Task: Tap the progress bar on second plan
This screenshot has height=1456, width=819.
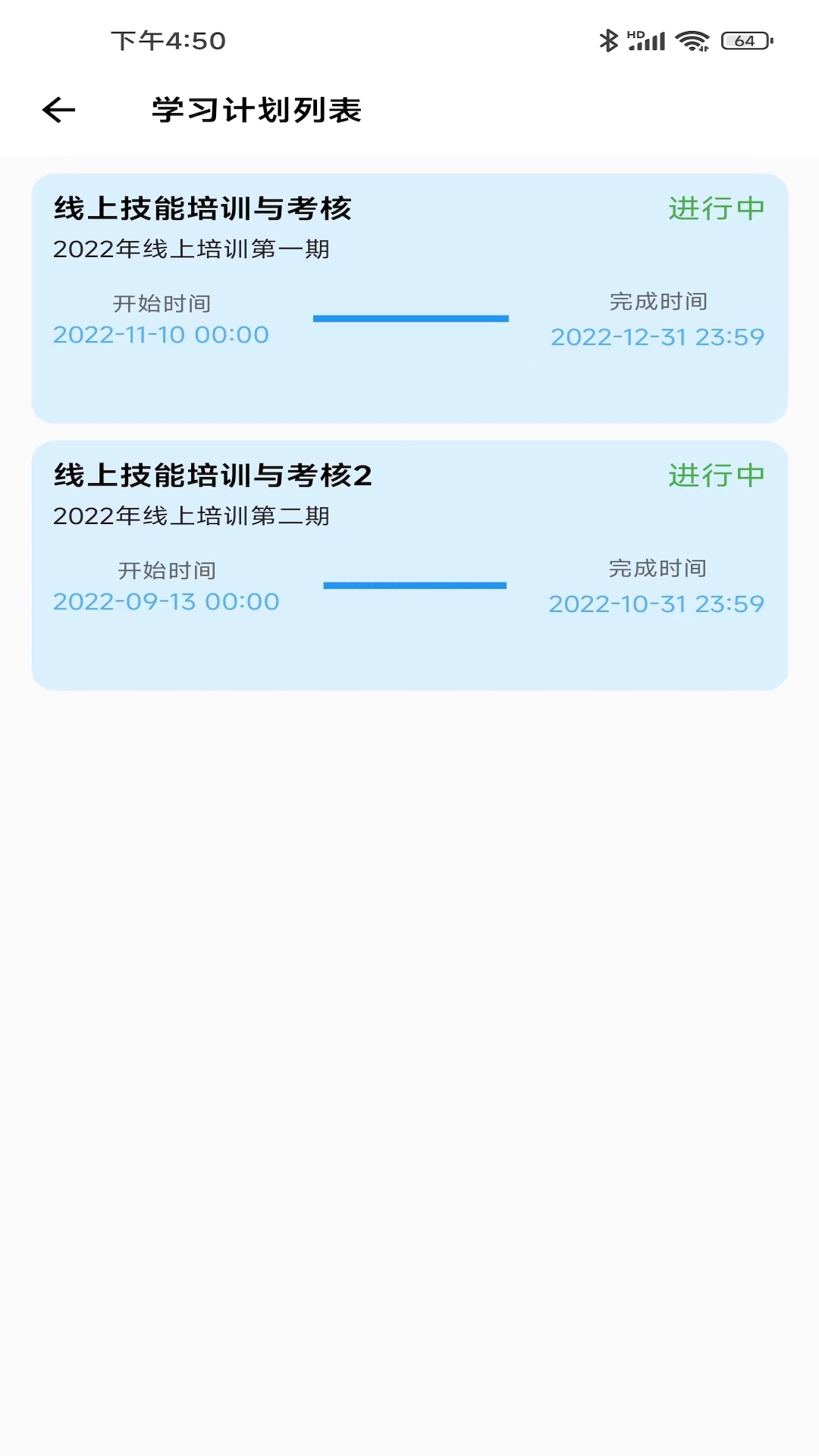Action: 414,585
